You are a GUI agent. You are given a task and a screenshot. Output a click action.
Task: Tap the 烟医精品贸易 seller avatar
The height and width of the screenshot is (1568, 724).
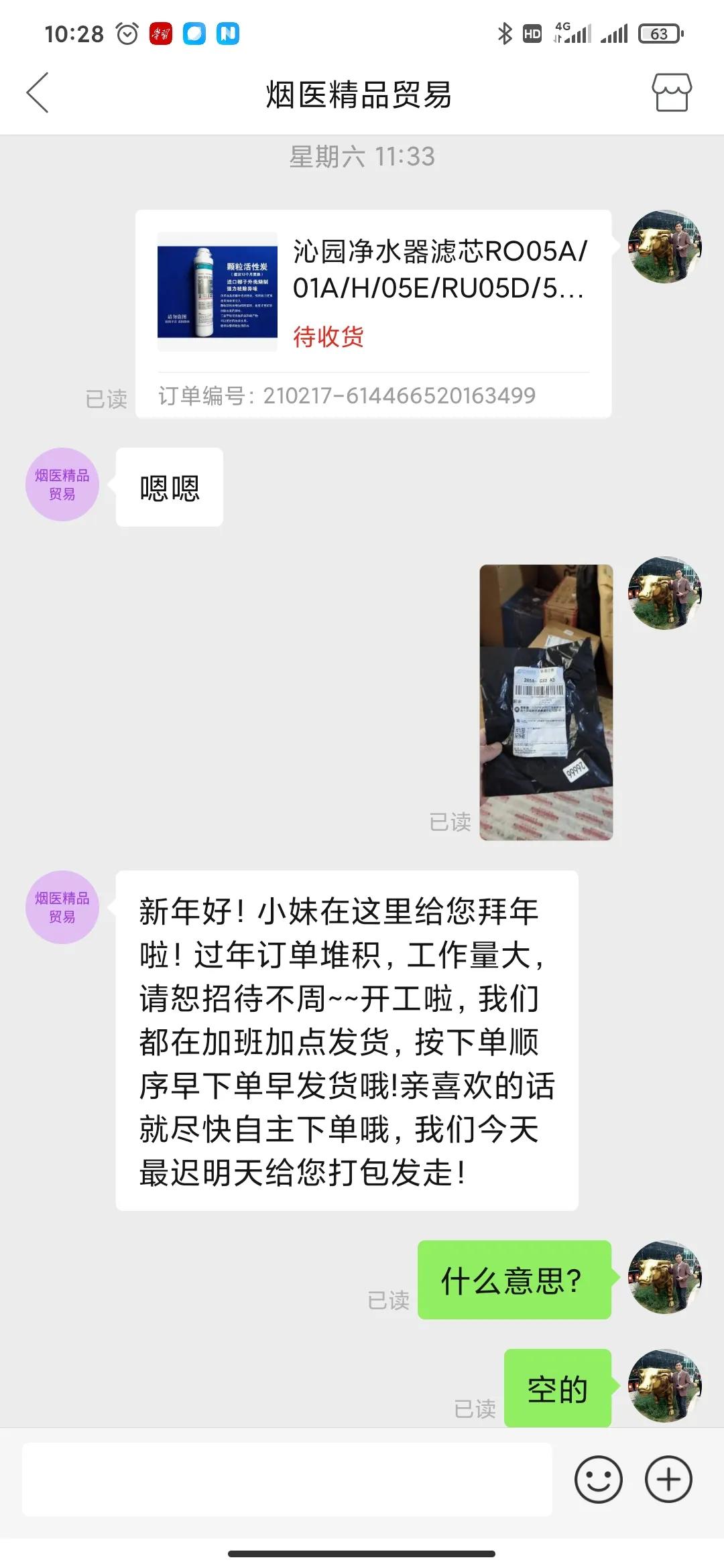(62, 482)
